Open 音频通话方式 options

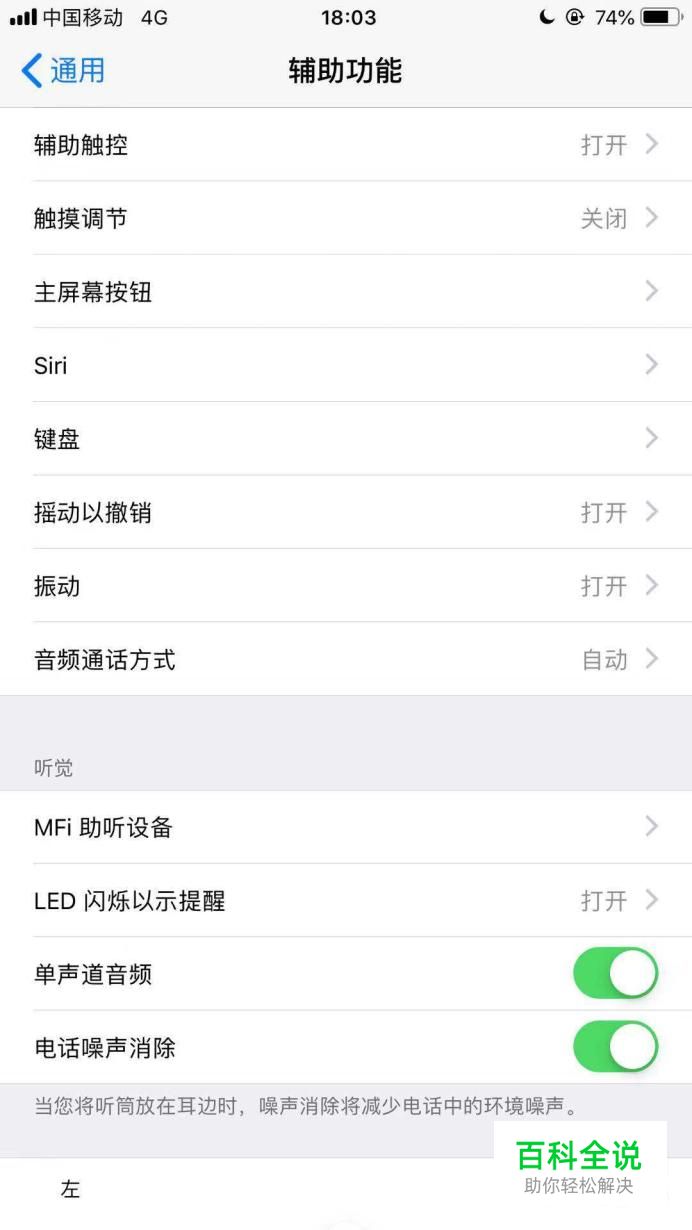pos(346,659)
